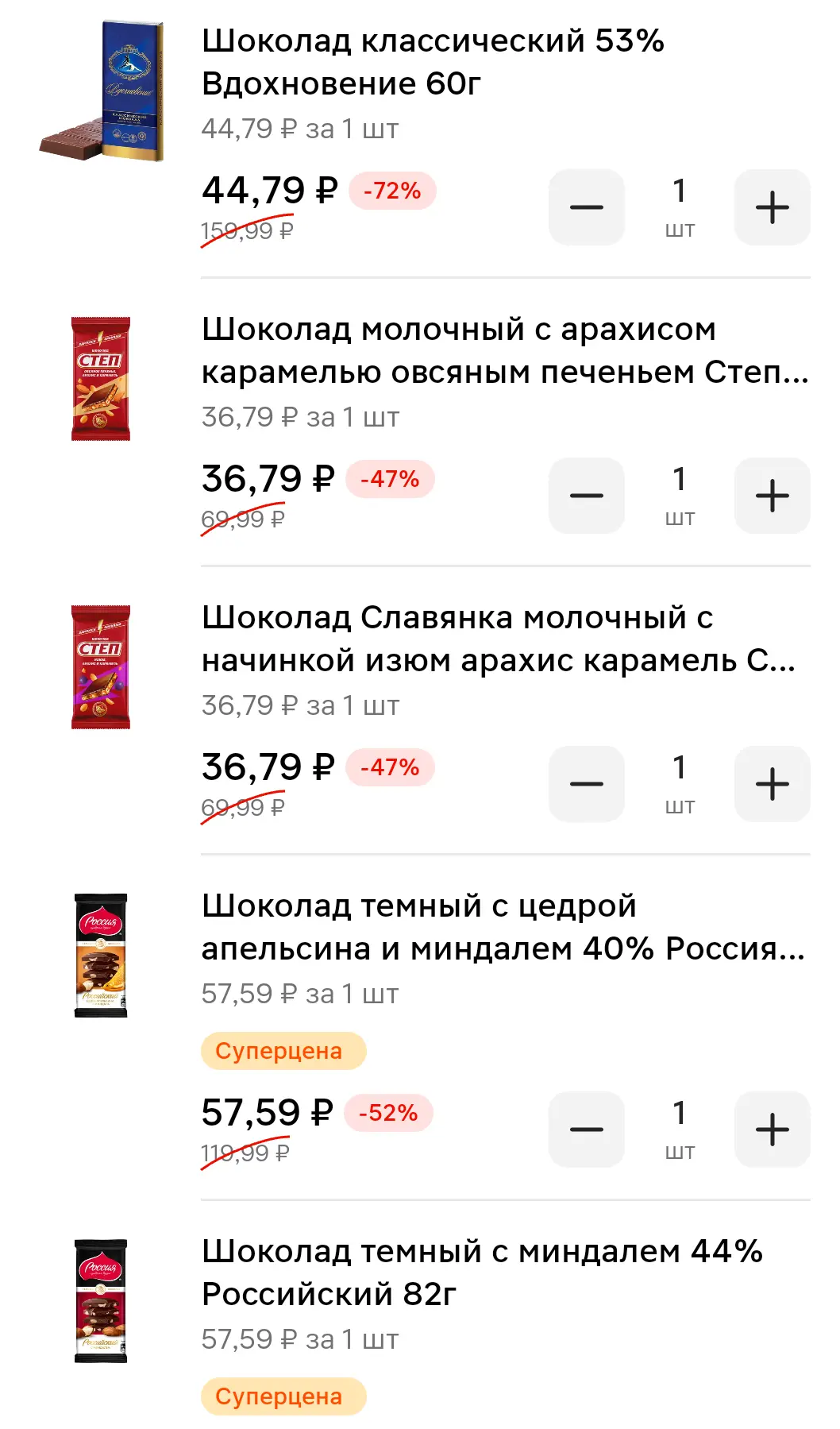The image size is (840, 1429).
Task: Add one more dark chocolate with цедрой апельсина
Action: click(772, 1130)
